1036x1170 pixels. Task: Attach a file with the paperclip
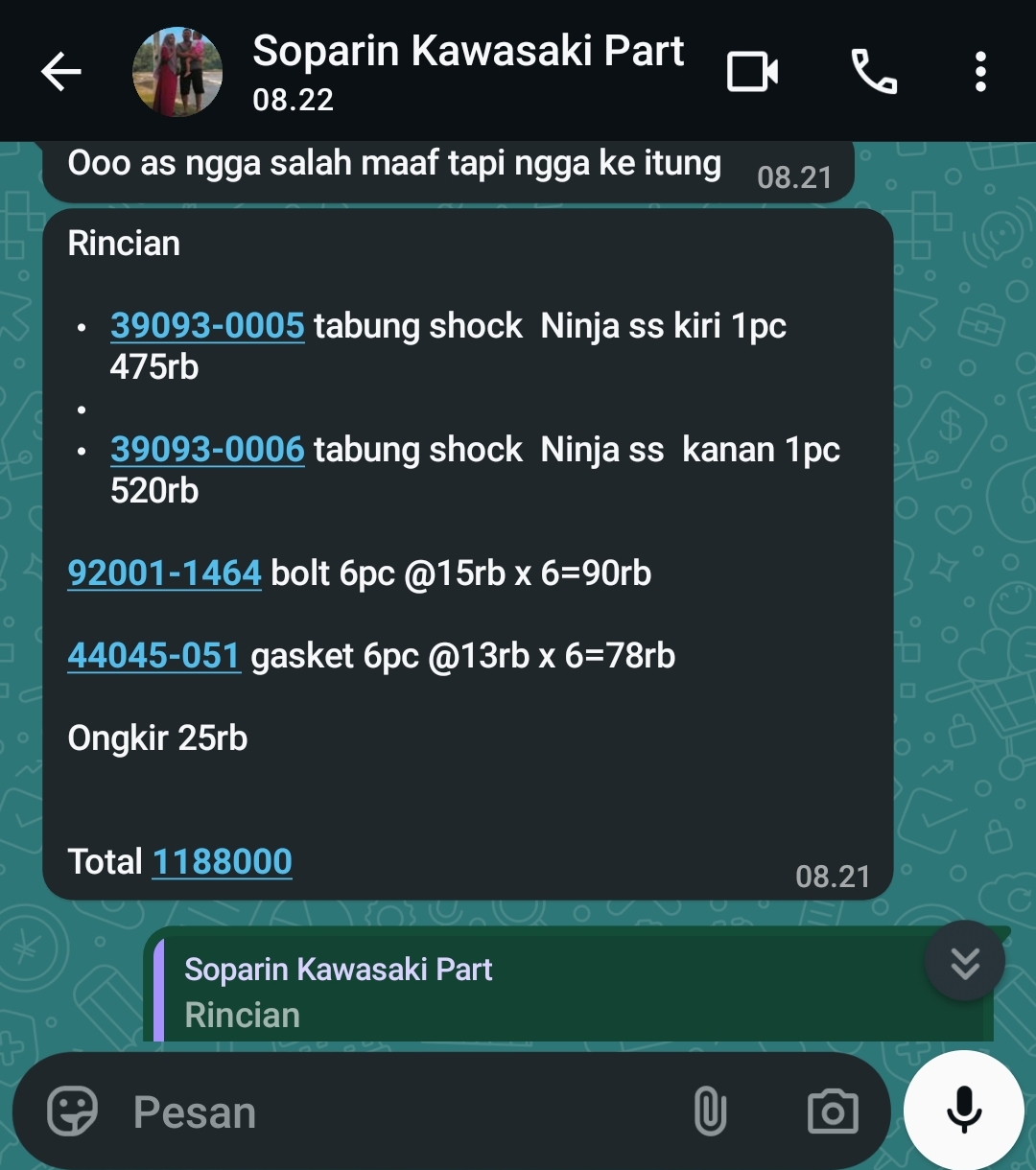click(709, 1112)
